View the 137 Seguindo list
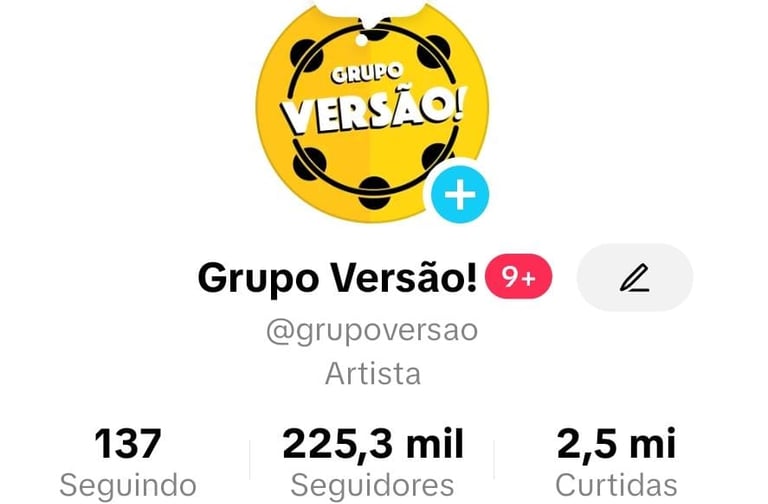Image resolution: width=768 pixels, height=504 pixels. [127, 462]
